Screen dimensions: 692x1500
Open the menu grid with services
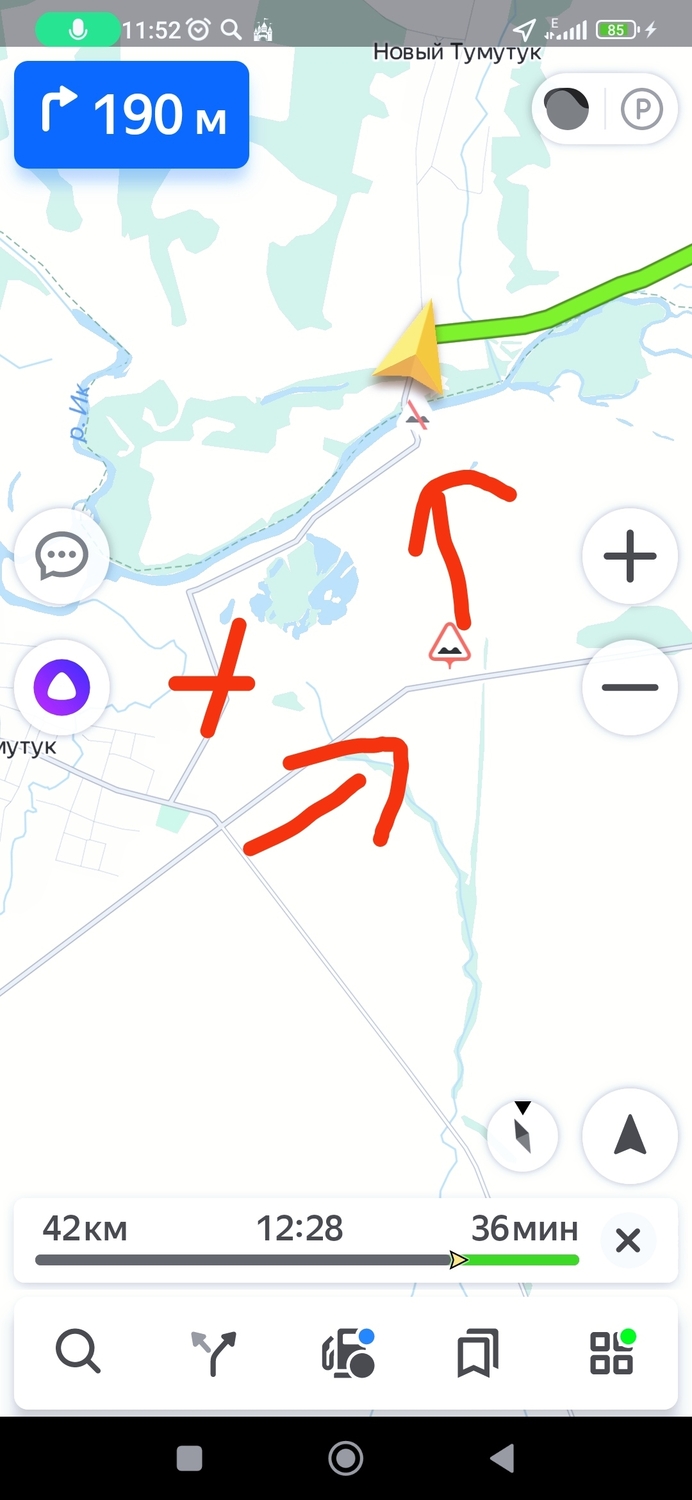pos(612,1353)
